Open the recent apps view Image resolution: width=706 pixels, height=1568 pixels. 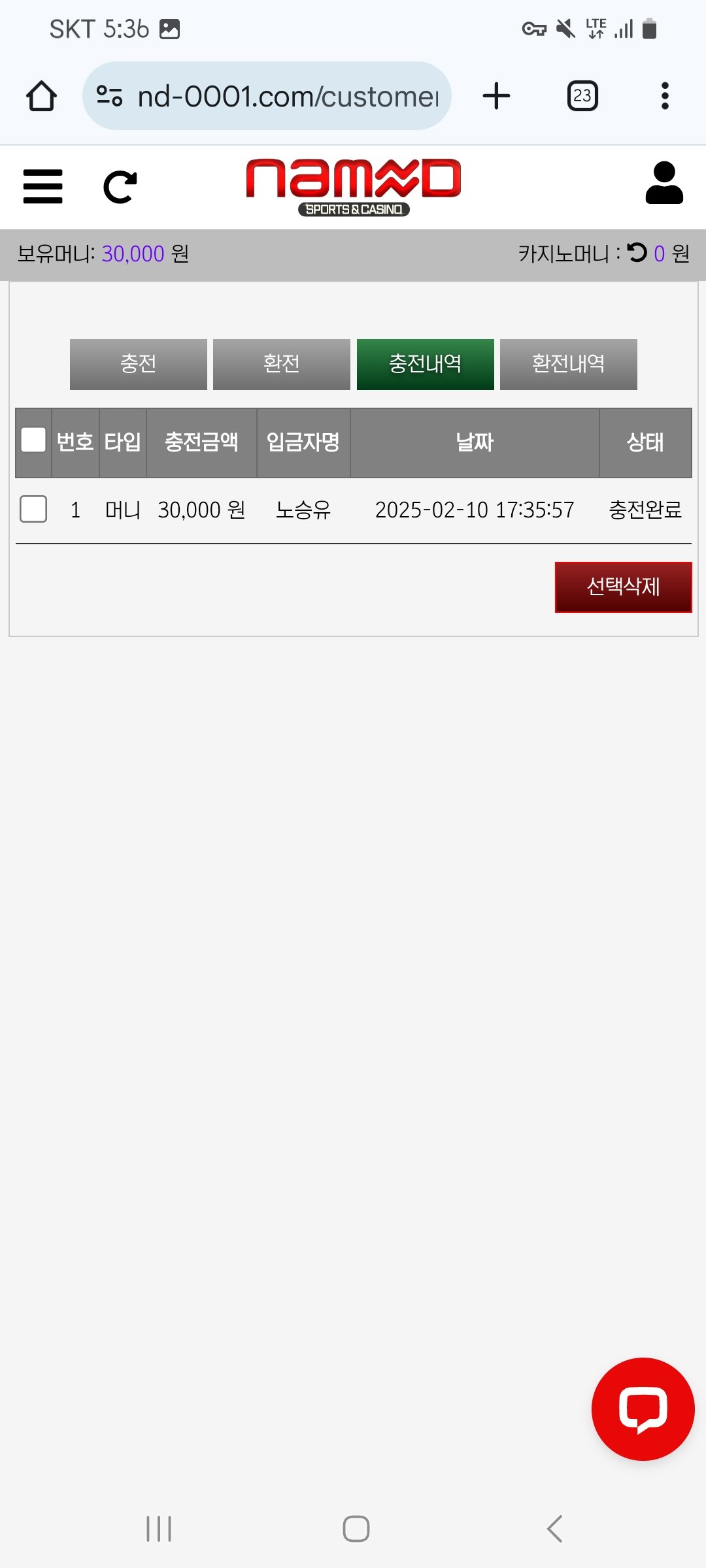click(x=159, y=1529)
